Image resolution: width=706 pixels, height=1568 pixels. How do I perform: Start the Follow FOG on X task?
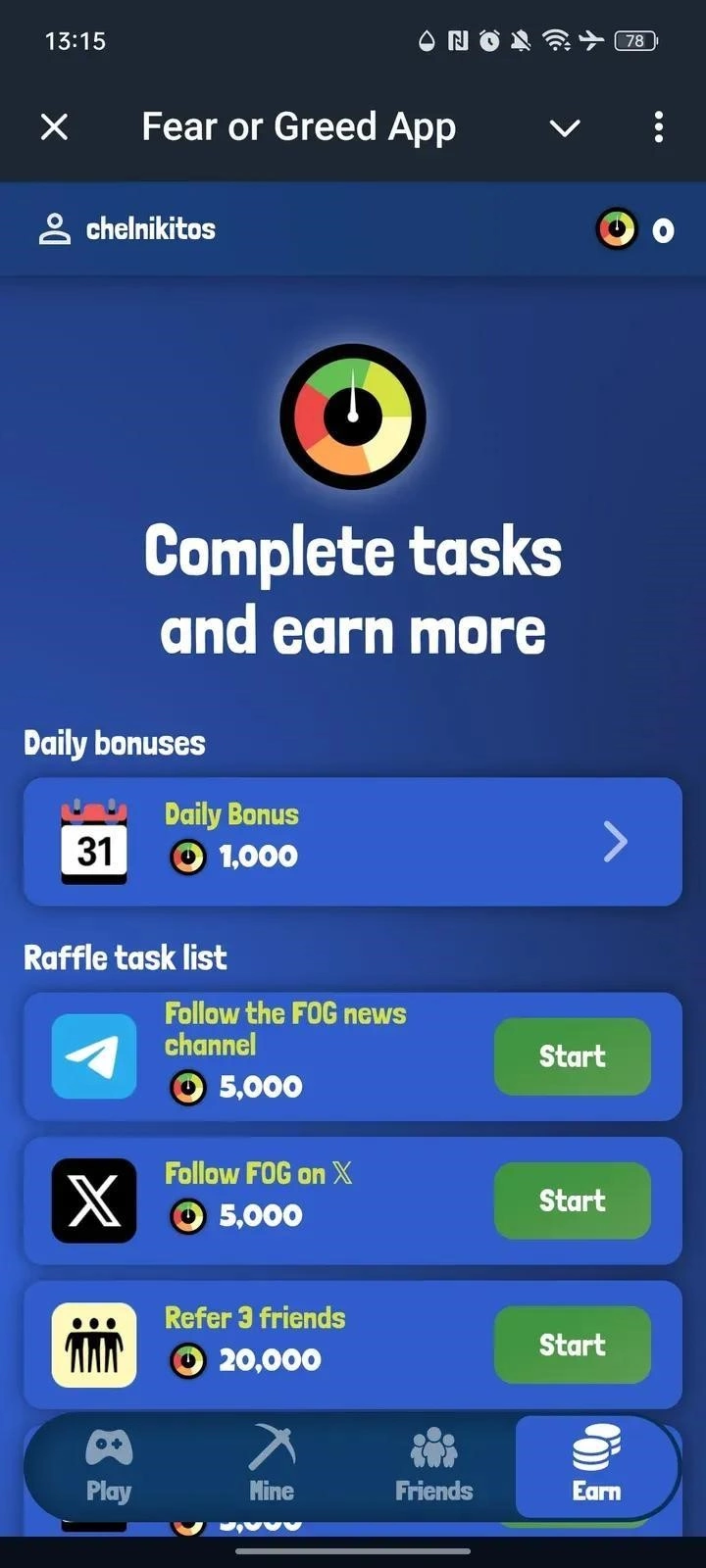pyautogui.click(x=572, y=1200)
